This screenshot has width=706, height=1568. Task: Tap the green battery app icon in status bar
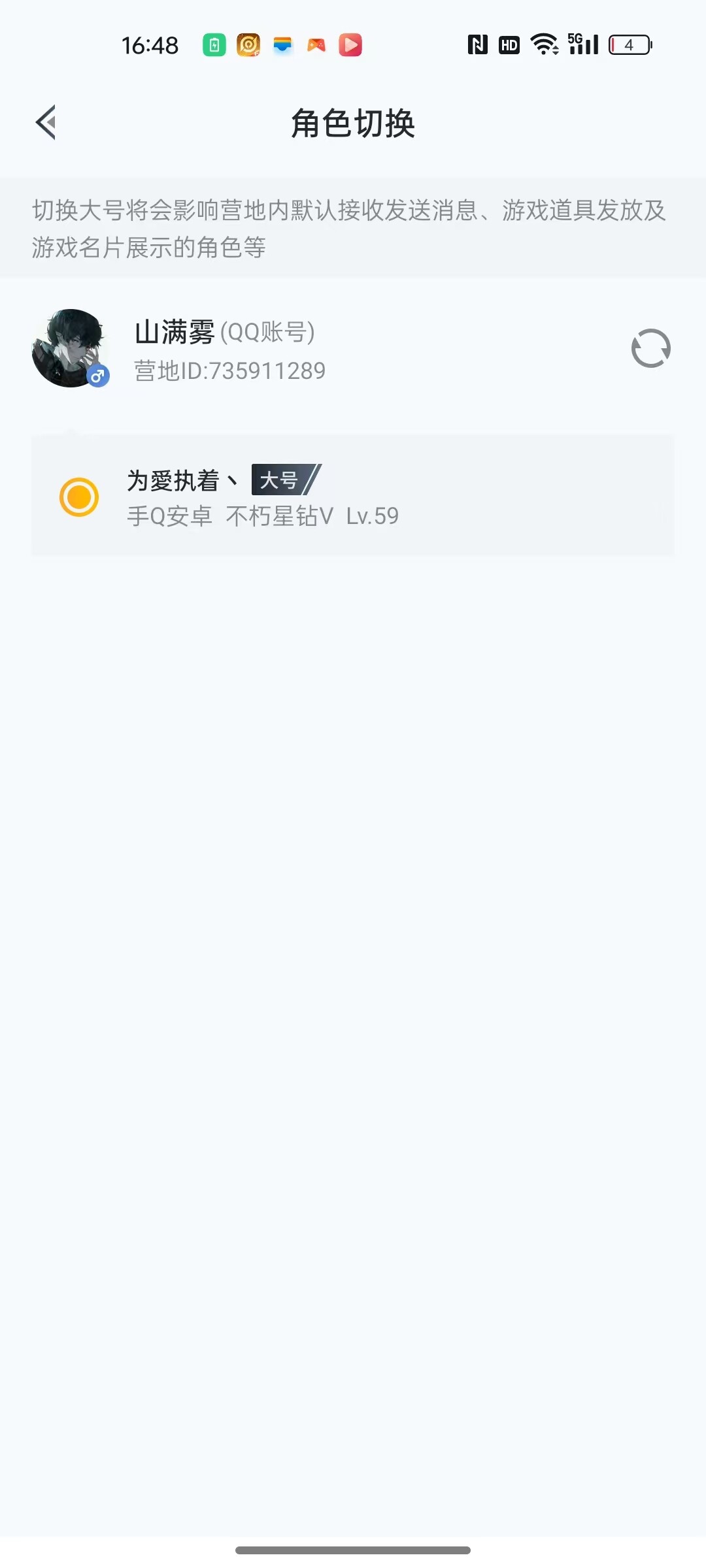point(214,44)
